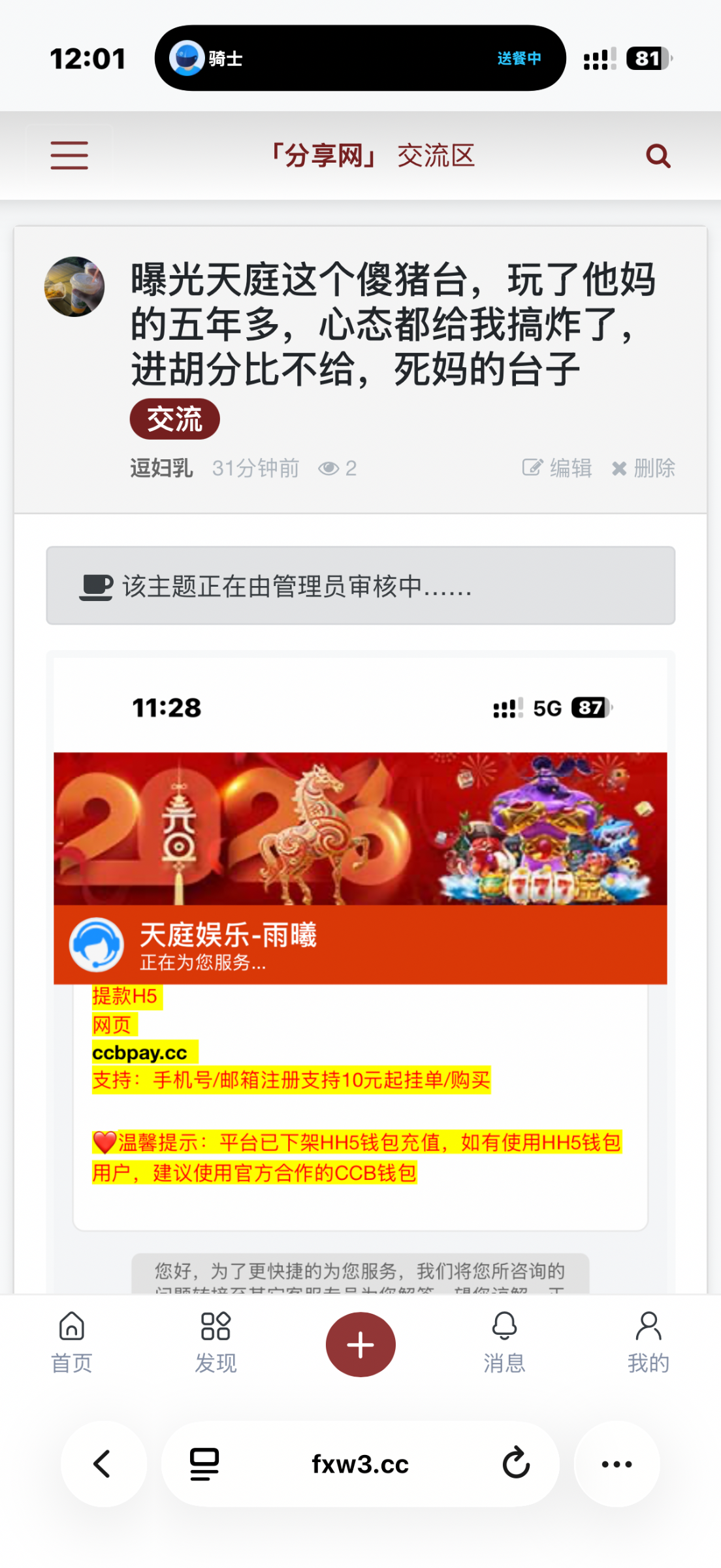Select the 交流 category tag

point(174,419)
